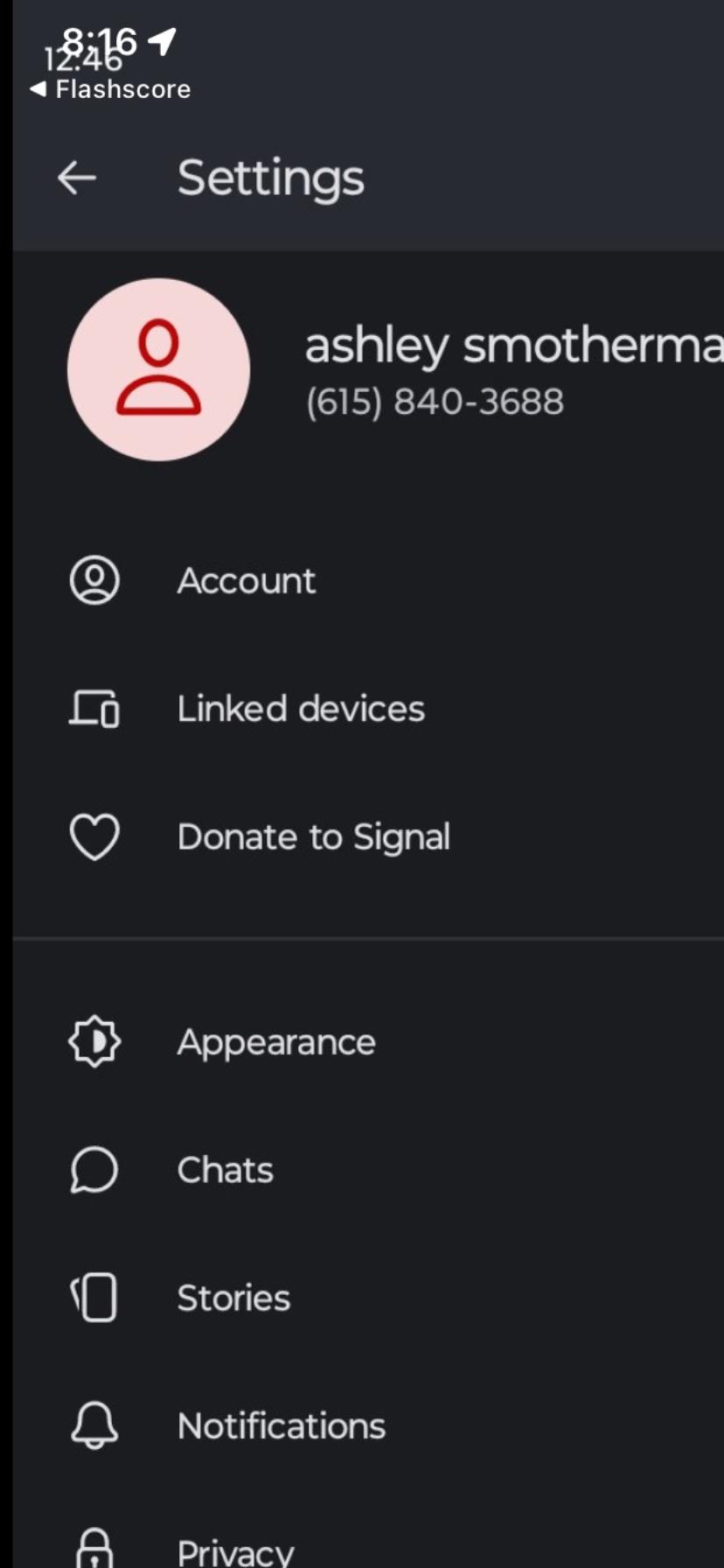Select Donate to Signal

click(x=368, y=837)
